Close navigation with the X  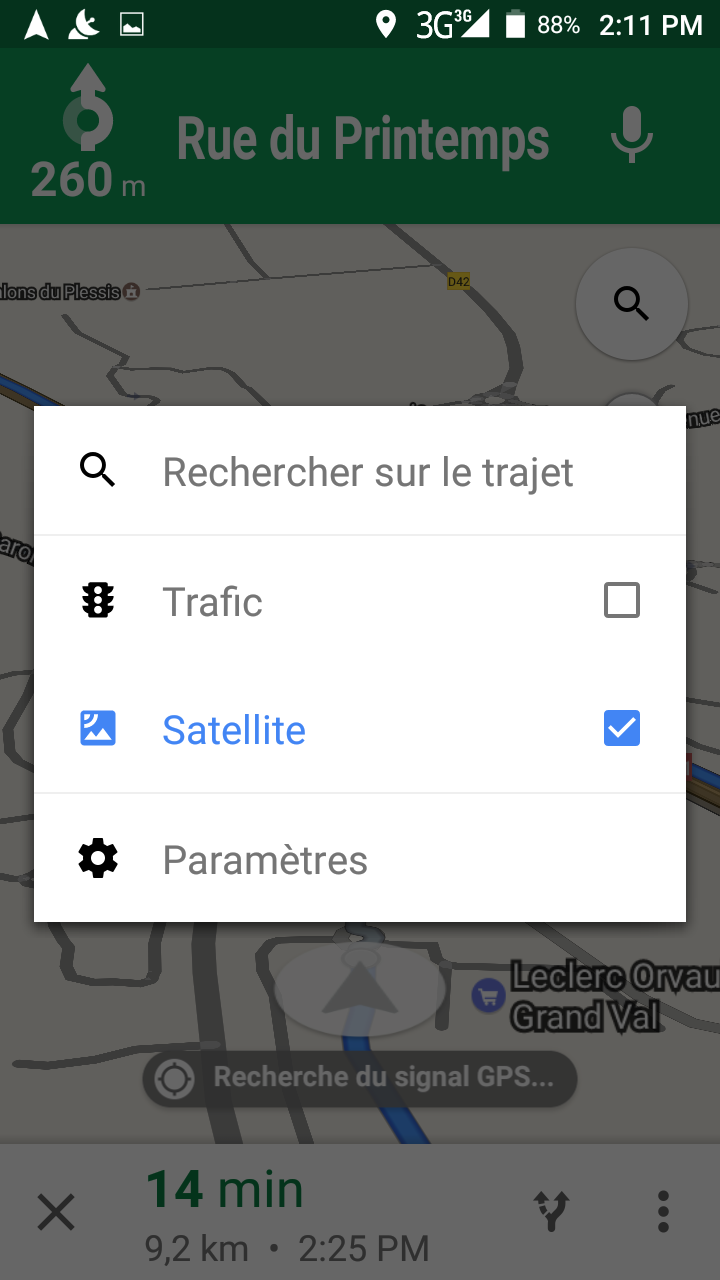click(56, 1213)
